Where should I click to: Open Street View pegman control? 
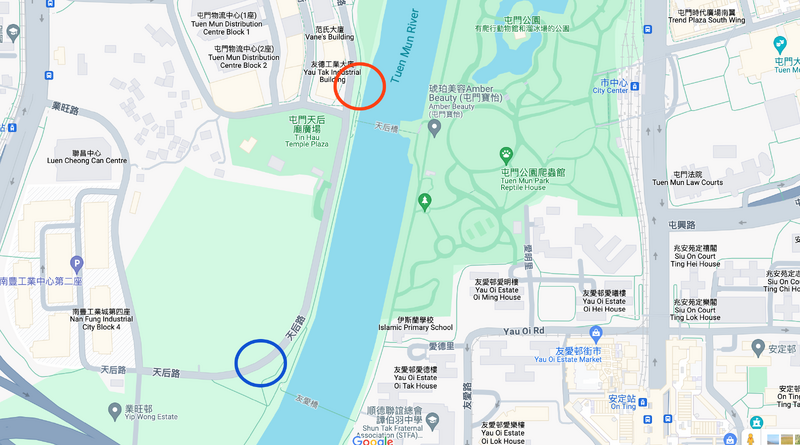(748, 439)
